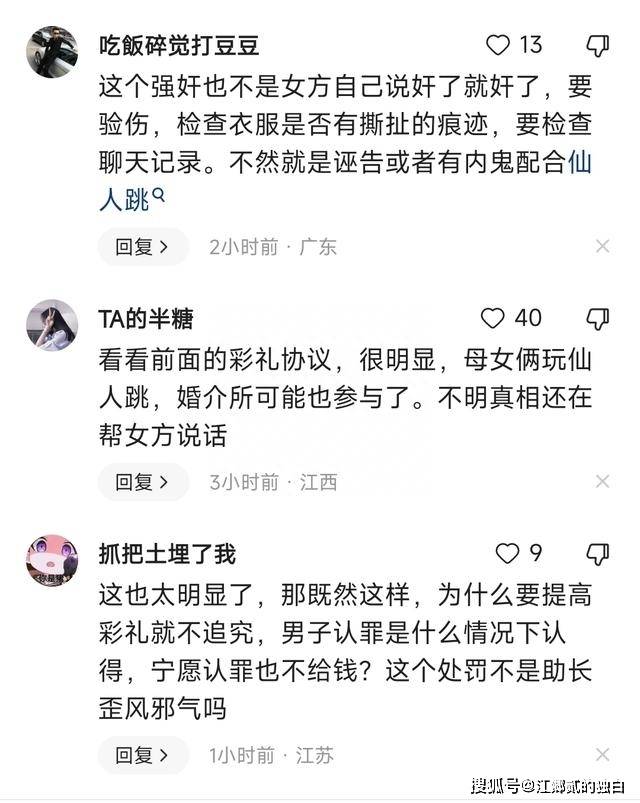Like the comment by TA的半糖
Image resolution: width=640 pixels, height=803 pixels.
tap(493, 319)
